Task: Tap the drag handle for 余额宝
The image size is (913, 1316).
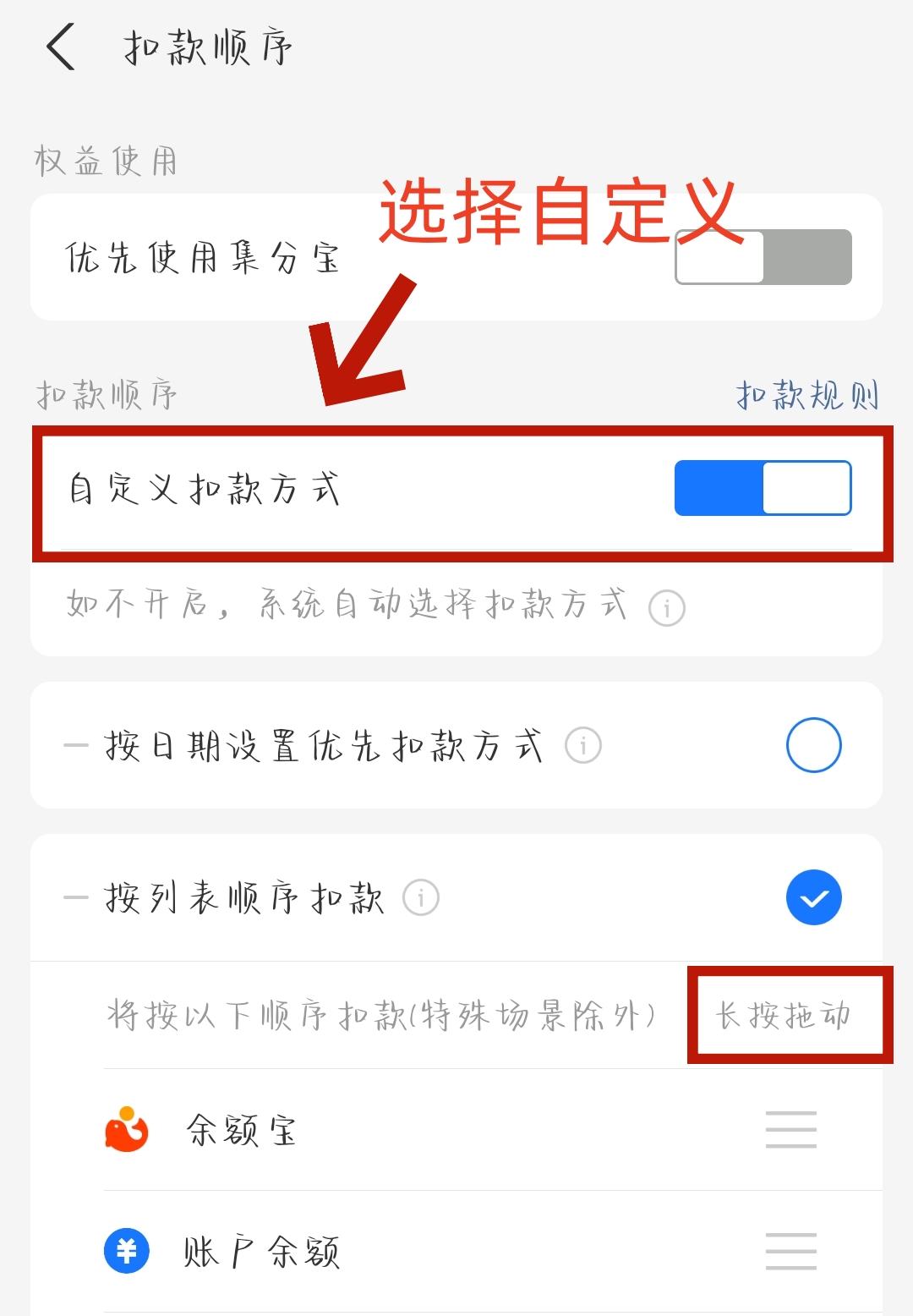Action: point(790,1130)
